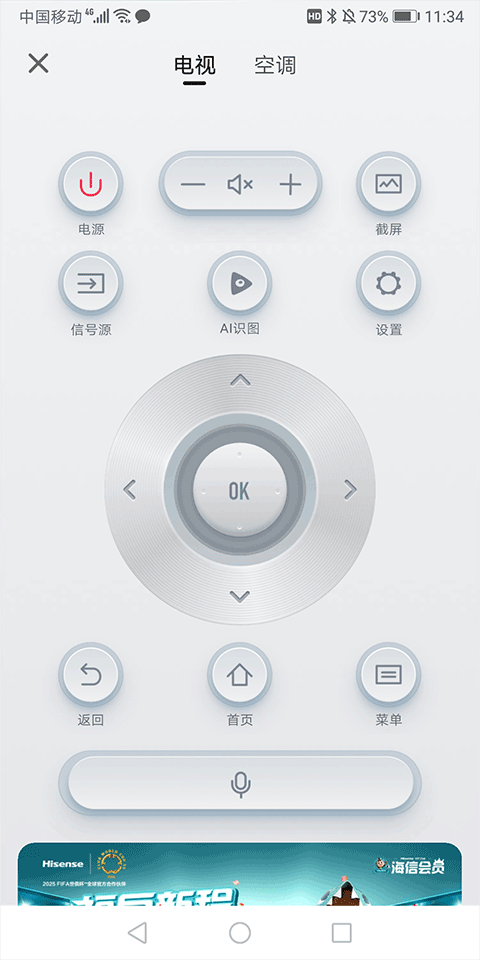
Task: Tap the up arrow on the d-pad
Action: 240,381
